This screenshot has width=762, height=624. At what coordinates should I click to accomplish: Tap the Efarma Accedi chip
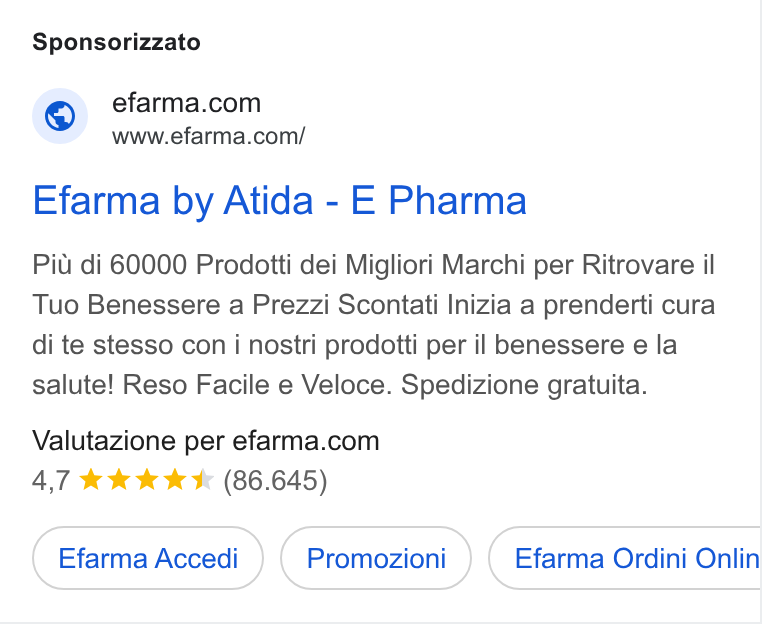[x=148, y=558]
